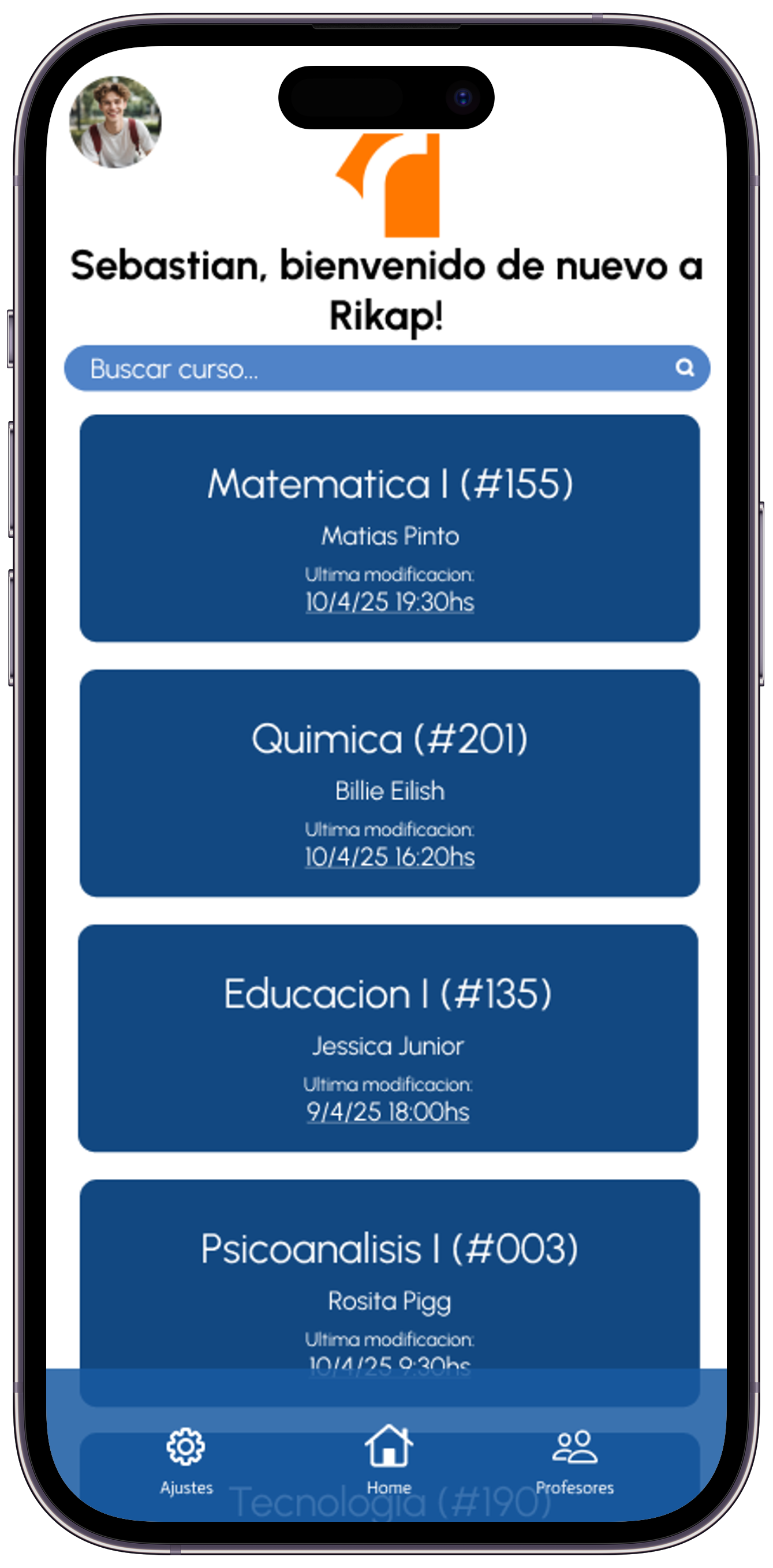The height and width of the screenshot is (1568, 773).
Task: Open Sebastian's profile picture
Action: [115, 122]
